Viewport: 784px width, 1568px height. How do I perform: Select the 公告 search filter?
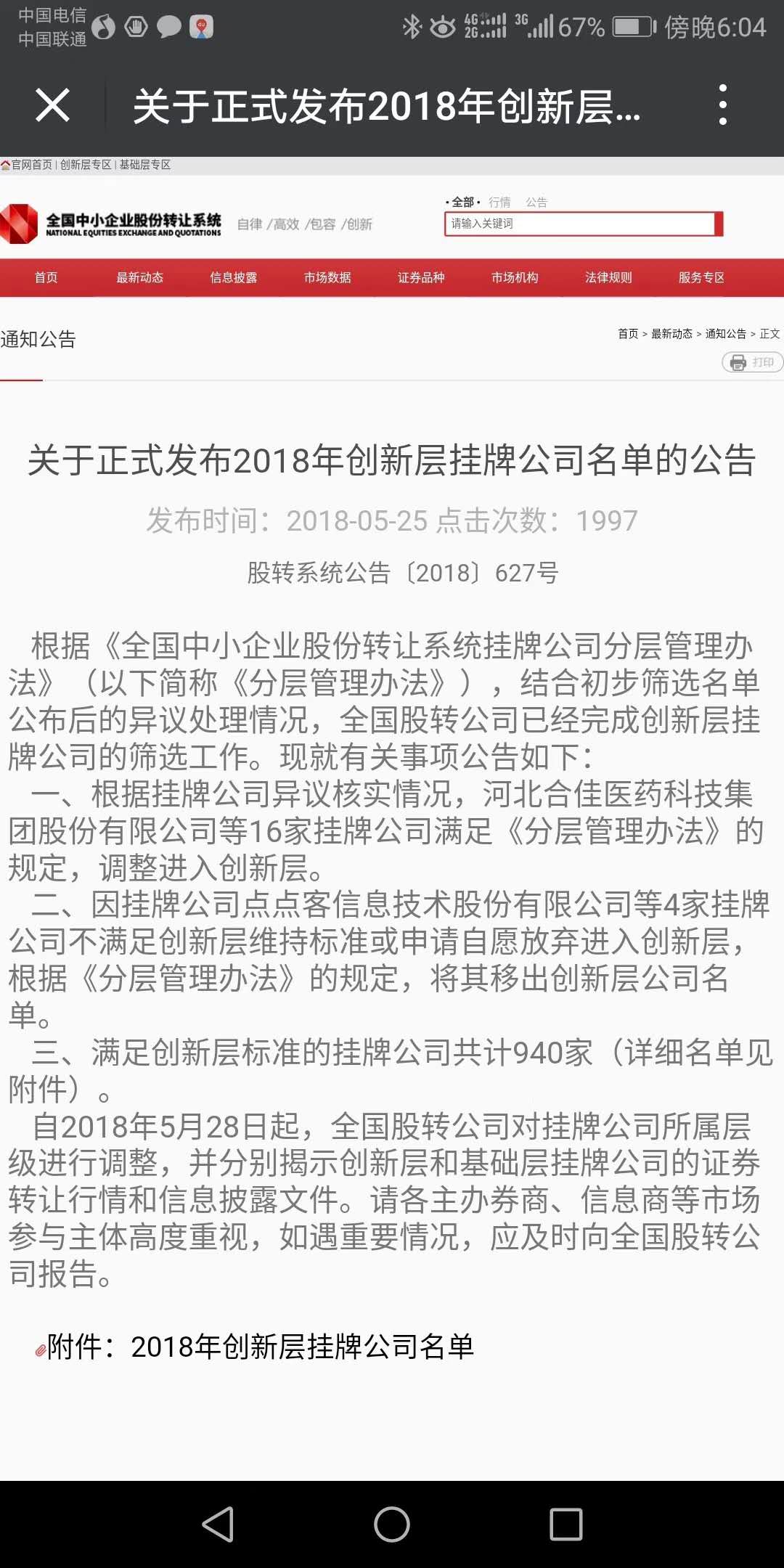[x=536, y=202]
